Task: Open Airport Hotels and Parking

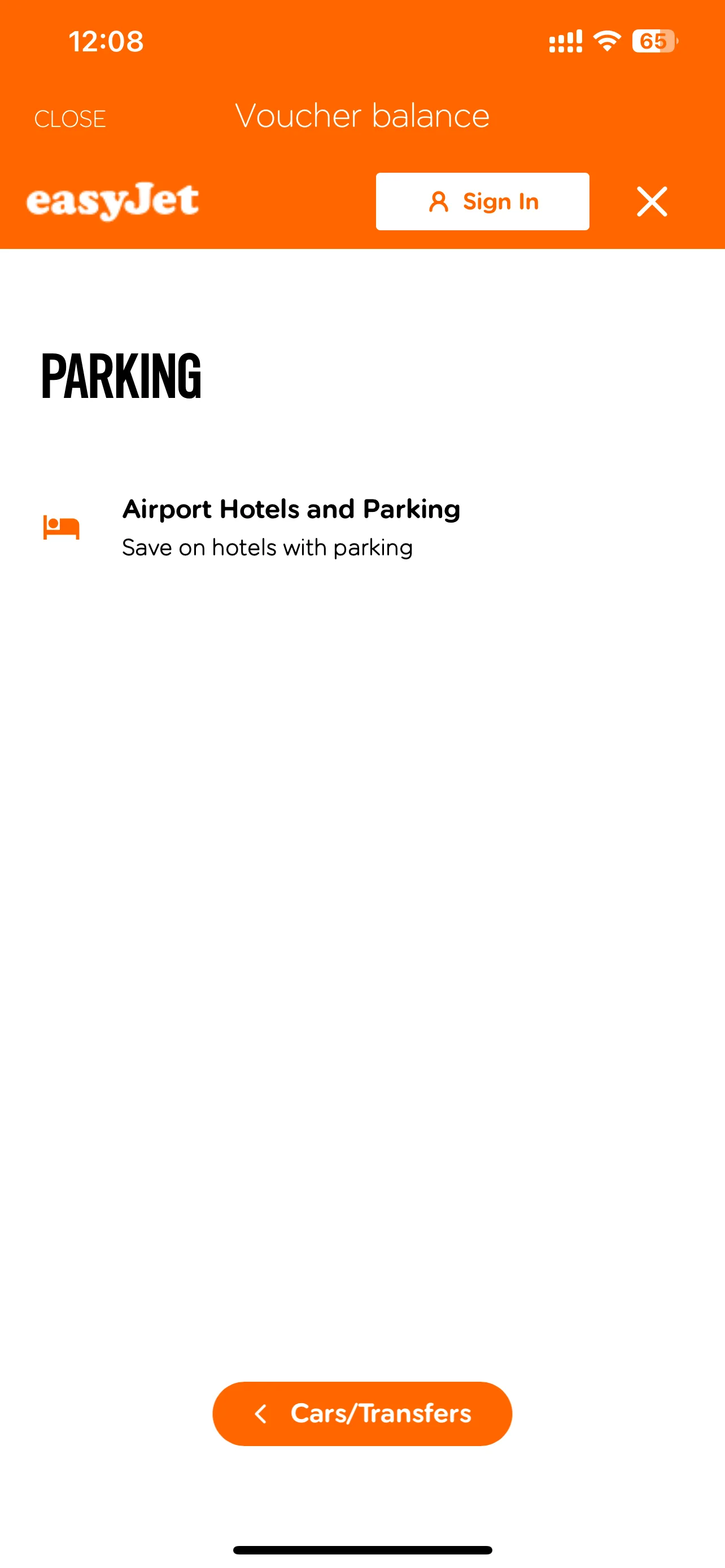Action: coord(291,527)
